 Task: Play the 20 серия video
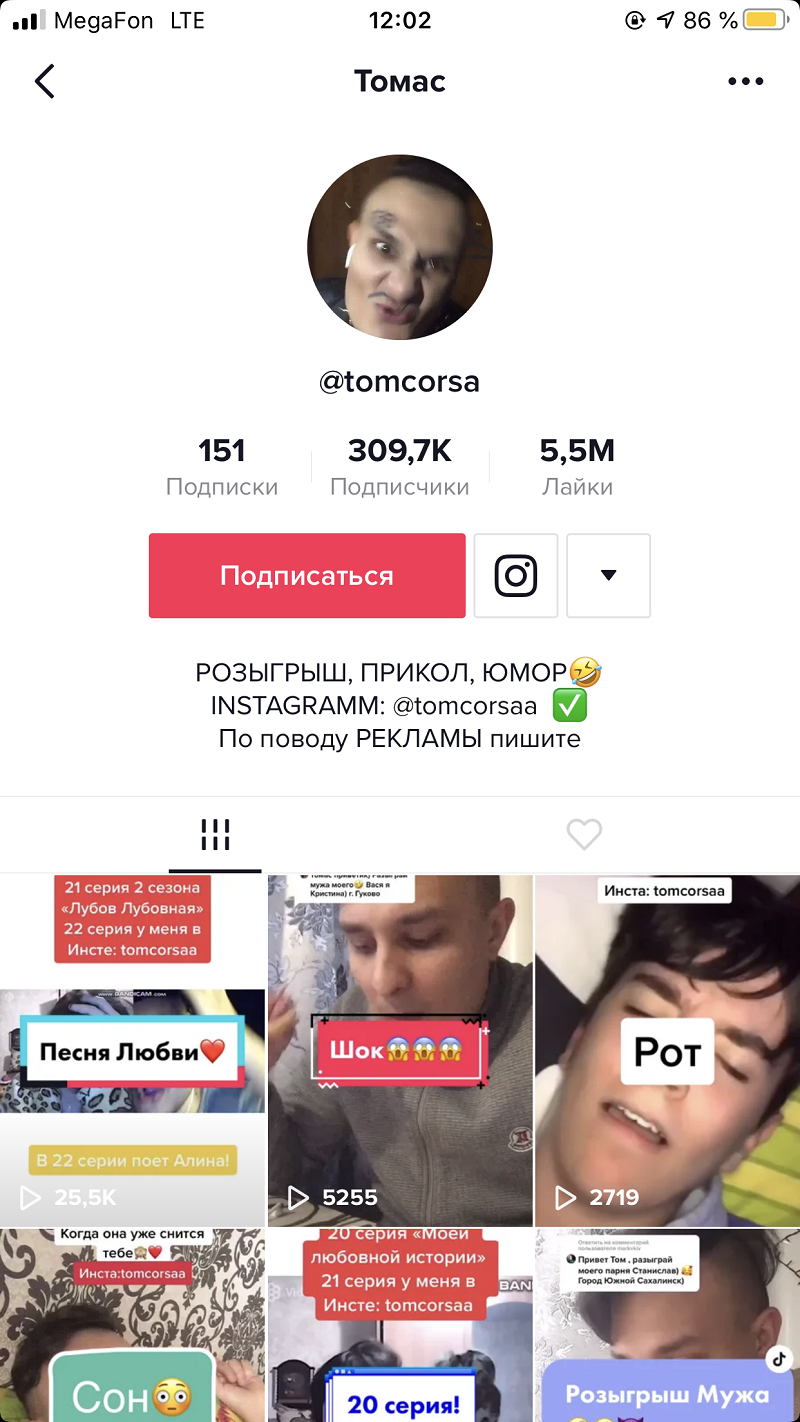tap(400, 1325)
